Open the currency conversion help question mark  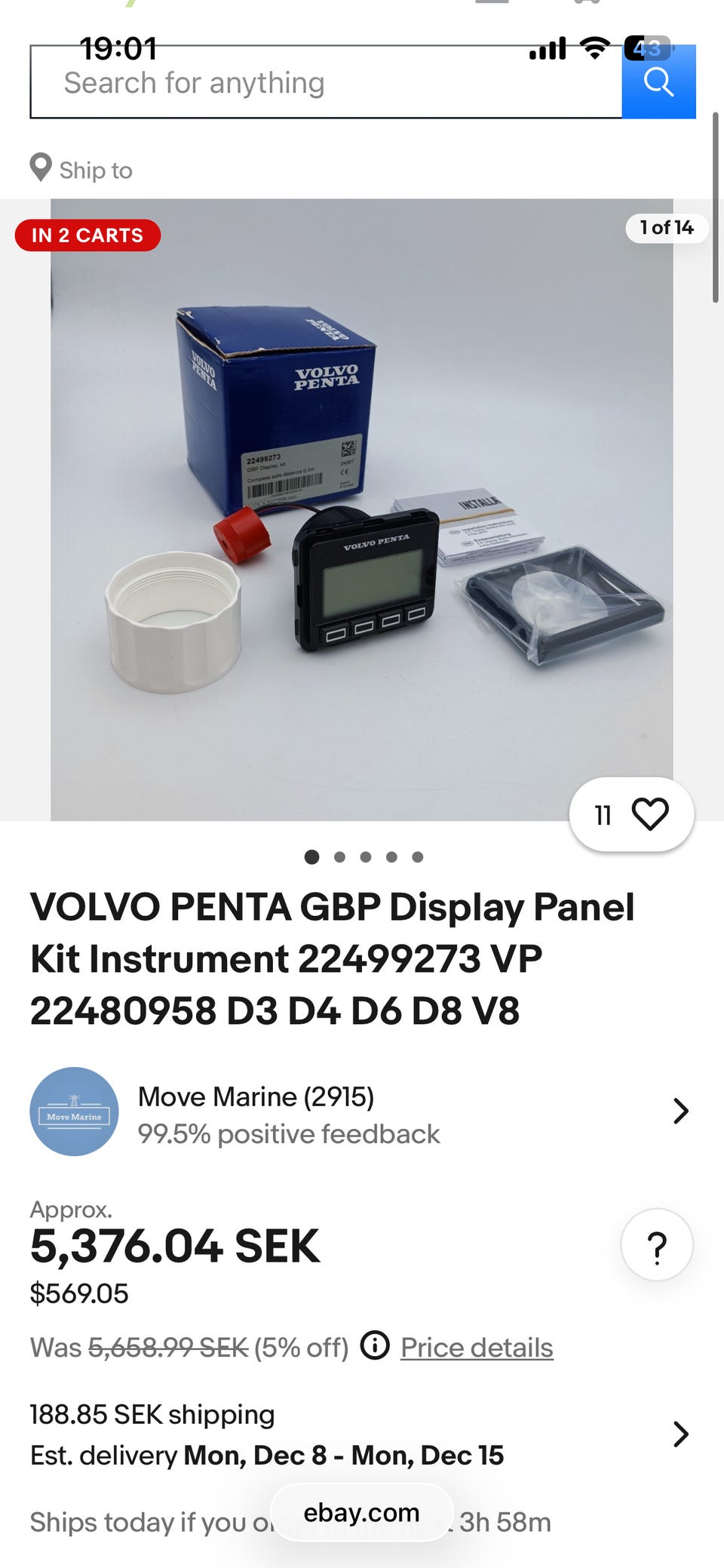(x=657, y=1247)
